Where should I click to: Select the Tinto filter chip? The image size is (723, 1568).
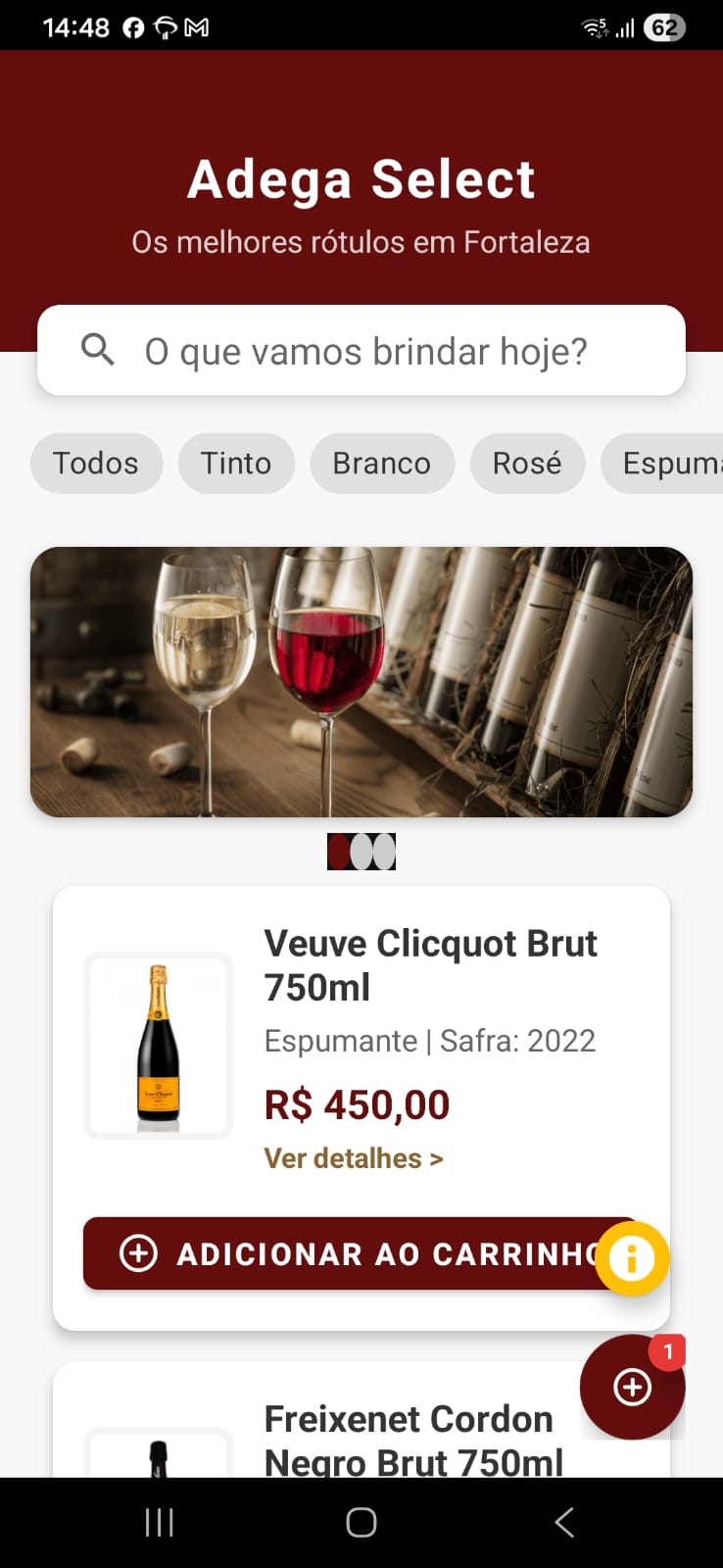click(236, 463)
